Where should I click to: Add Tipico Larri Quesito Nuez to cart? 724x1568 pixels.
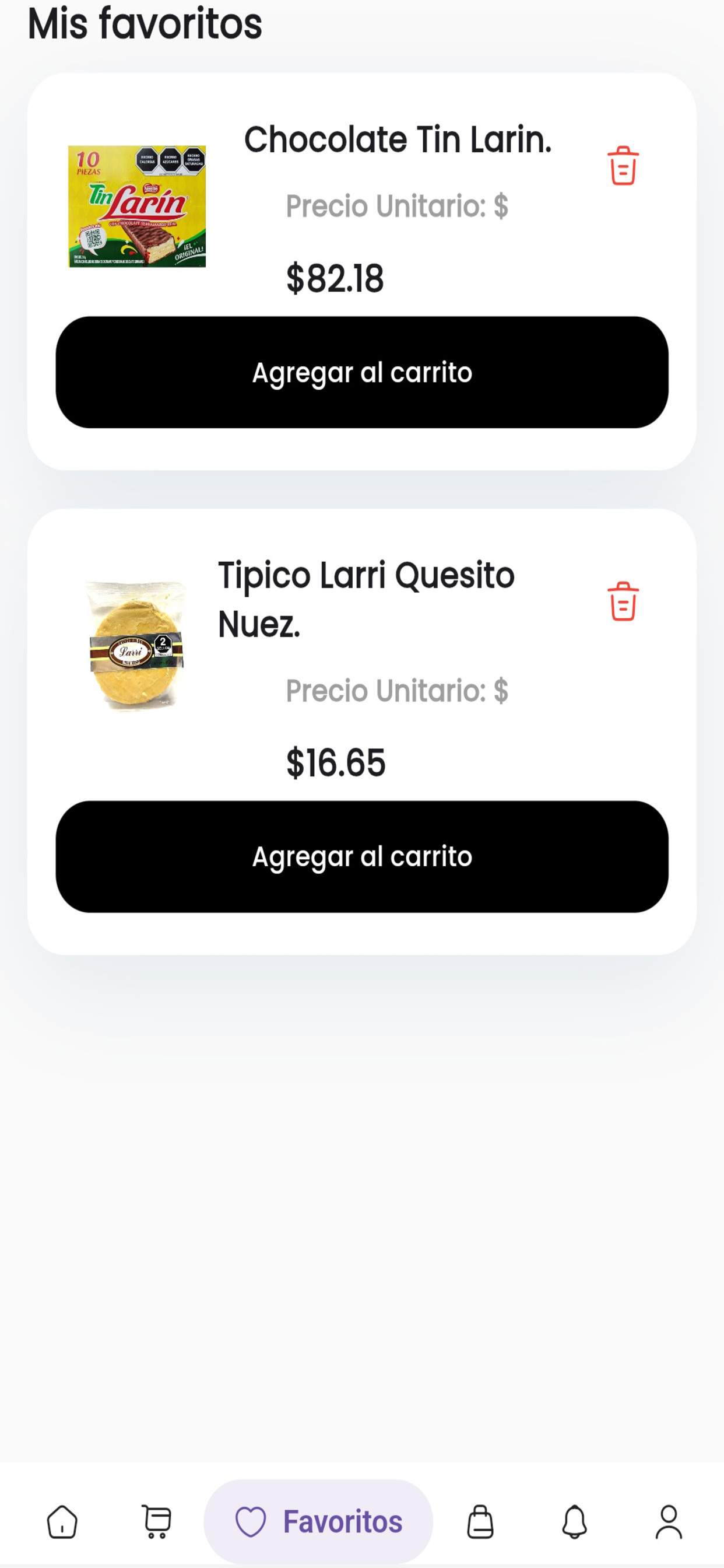click(362, 856)
